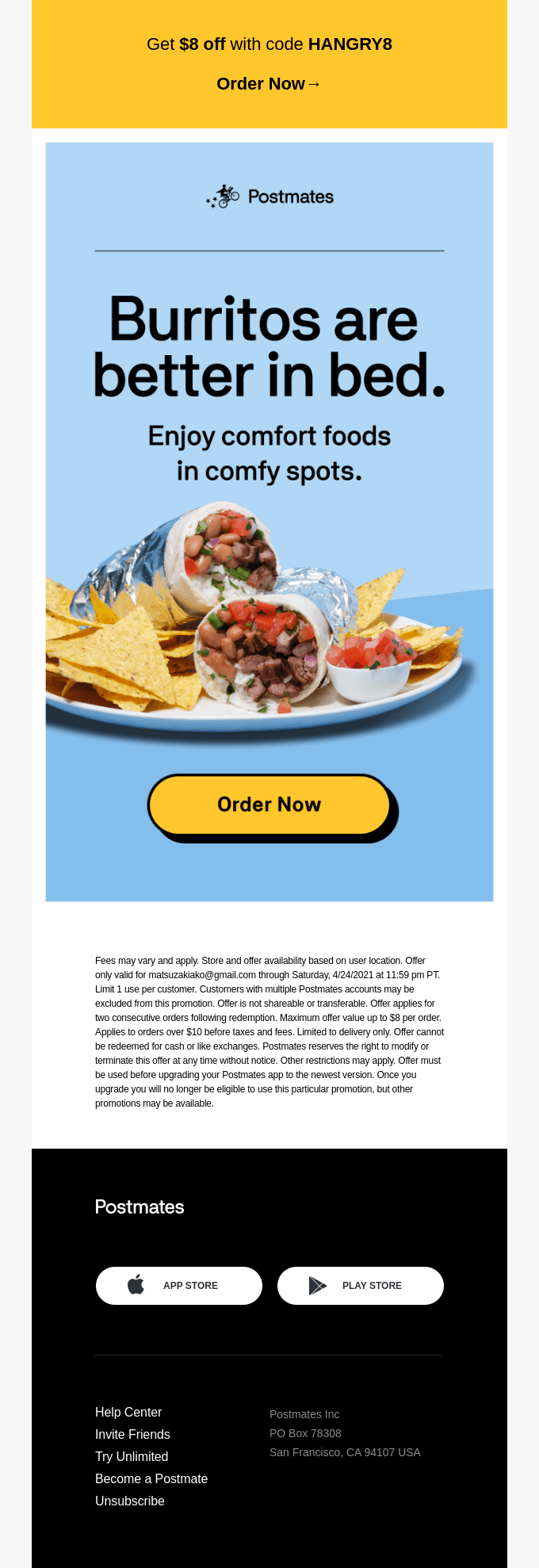Screen dimensions: 539x1568
Task: Tap the Order Now arrow link in yellow banner
Action: tap(269, 84)
